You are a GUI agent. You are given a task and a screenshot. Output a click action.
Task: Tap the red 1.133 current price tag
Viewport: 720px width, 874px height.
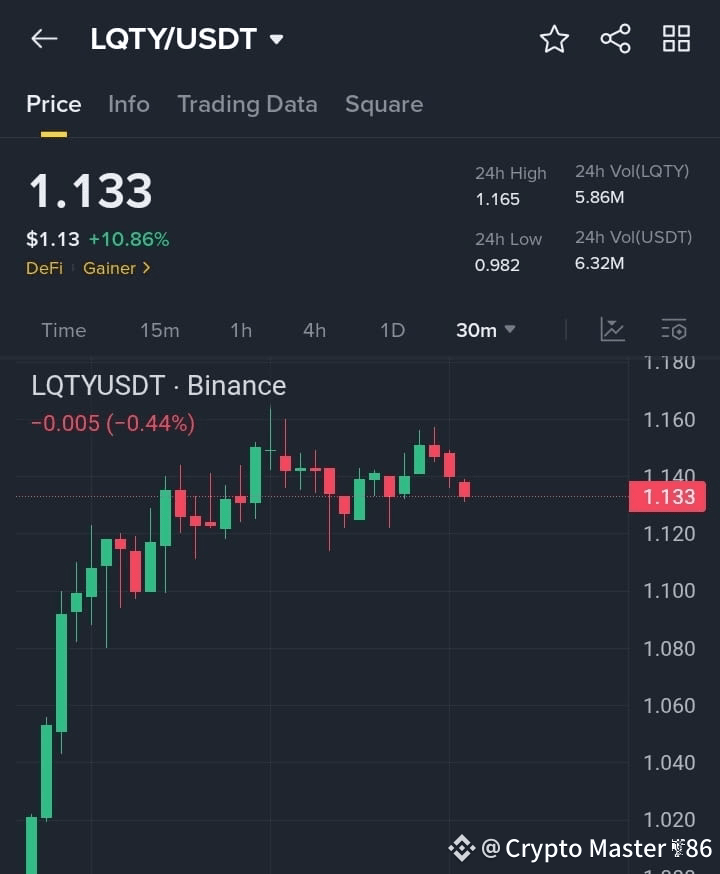pos(667,497)
